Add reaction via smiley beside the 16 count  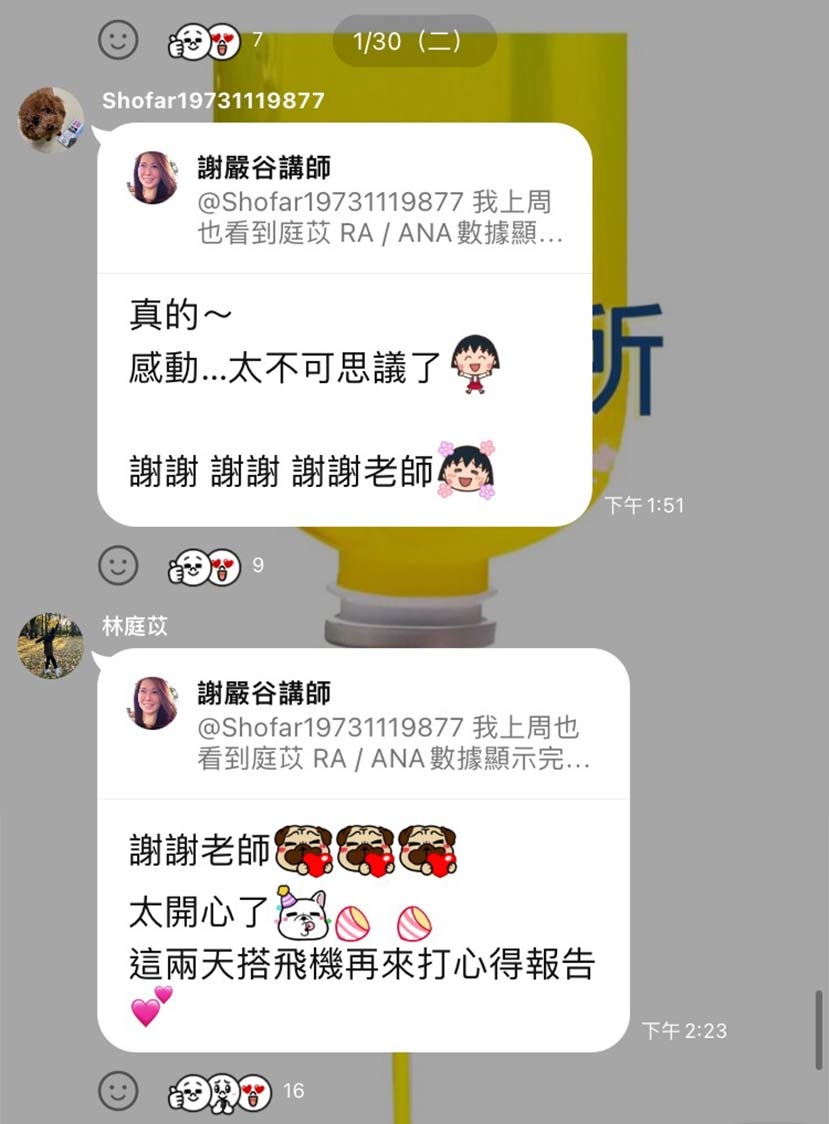(118, 1090)
